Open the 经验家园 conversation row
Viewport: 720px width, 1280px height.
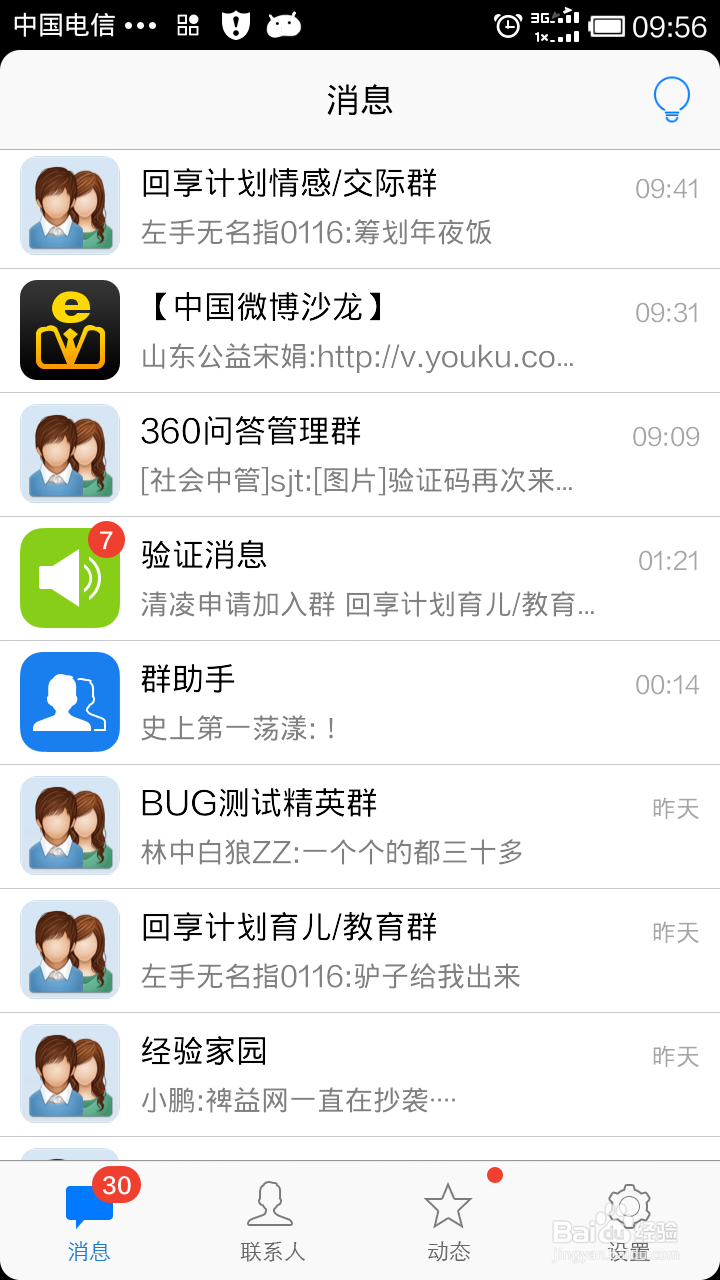360,1073
